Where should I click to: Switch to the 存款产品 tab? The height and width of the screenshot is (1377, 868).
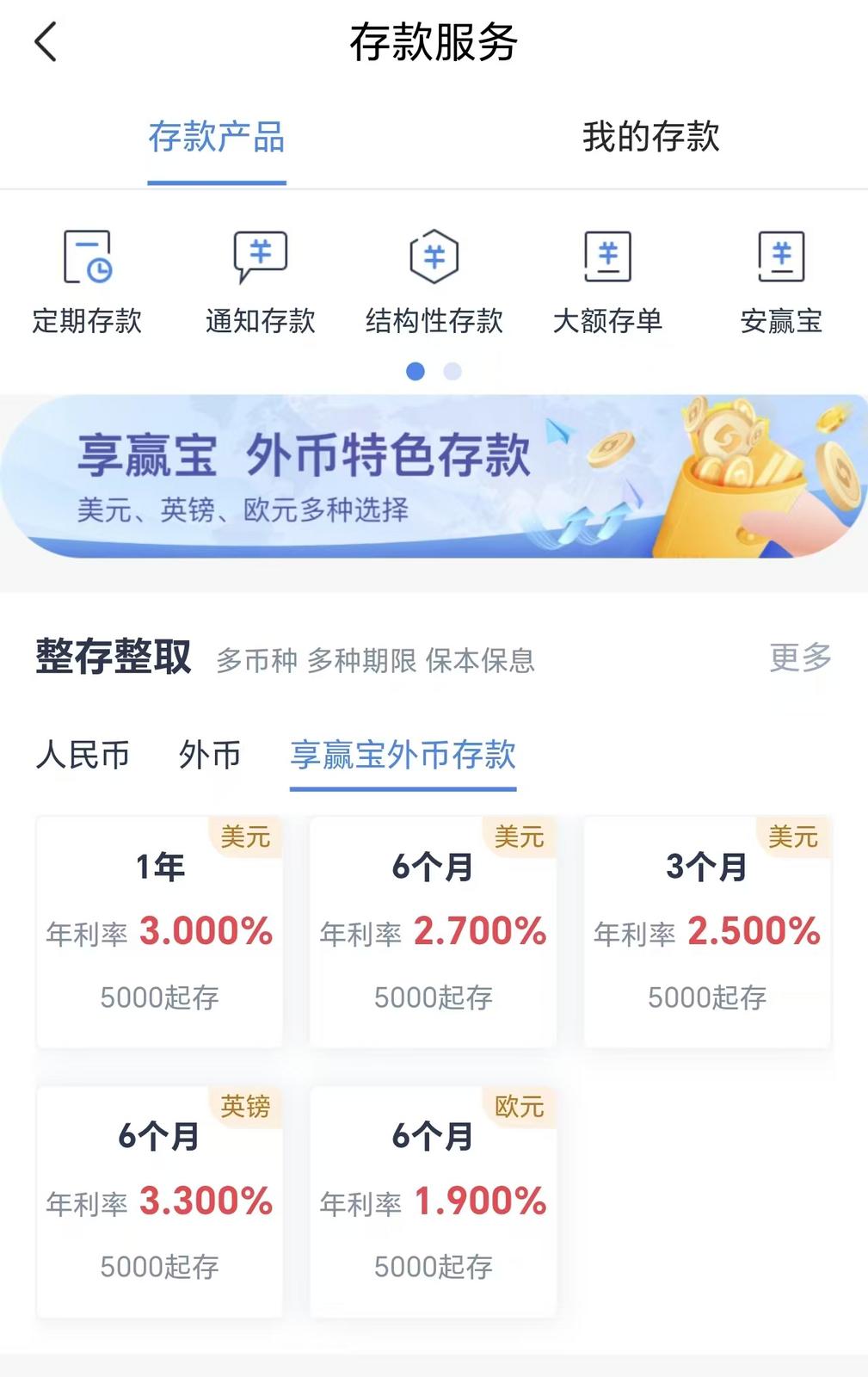coord(216,138)
